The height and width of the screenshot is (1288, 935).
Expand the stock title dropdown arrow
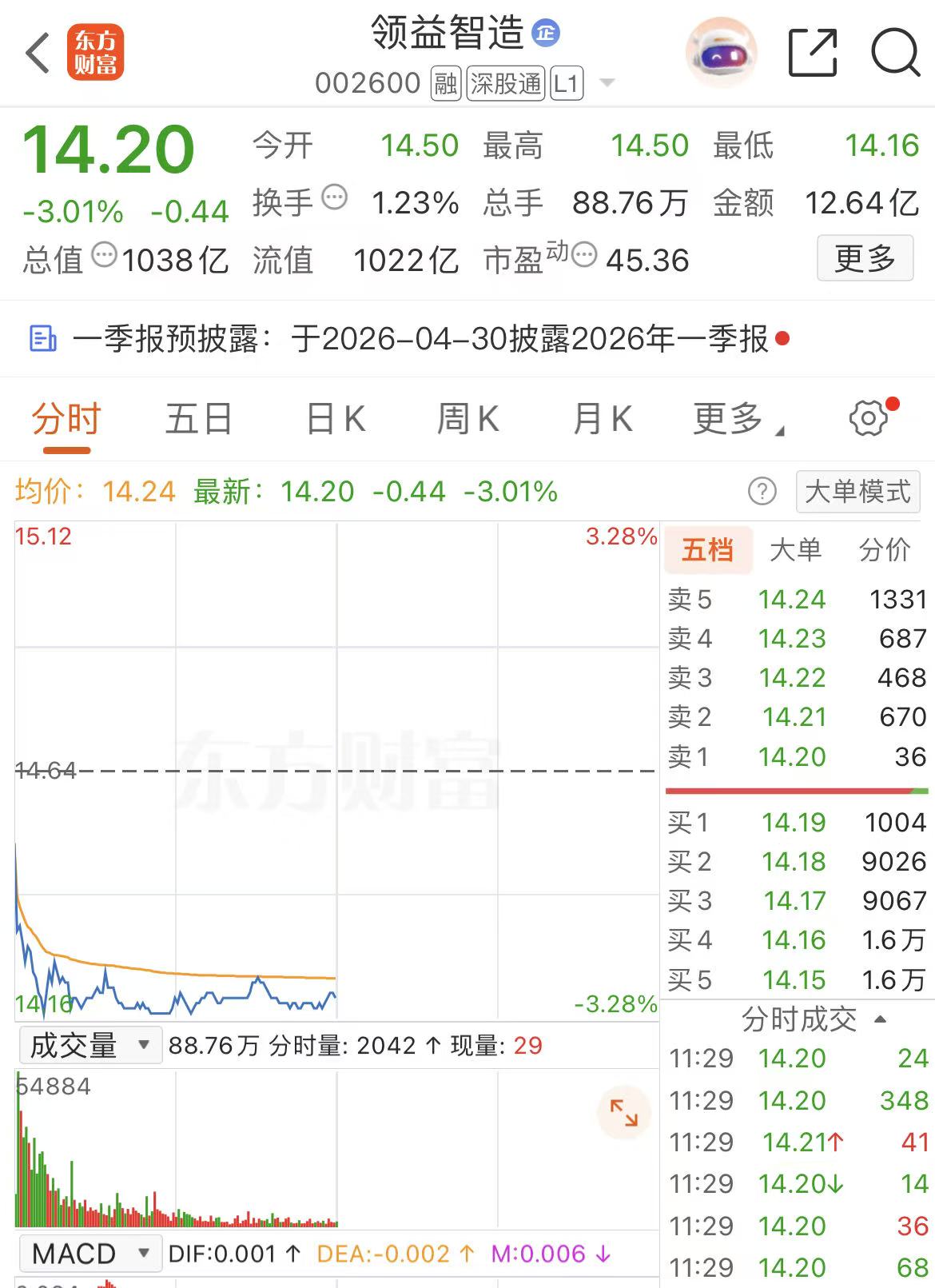(607, 83)
